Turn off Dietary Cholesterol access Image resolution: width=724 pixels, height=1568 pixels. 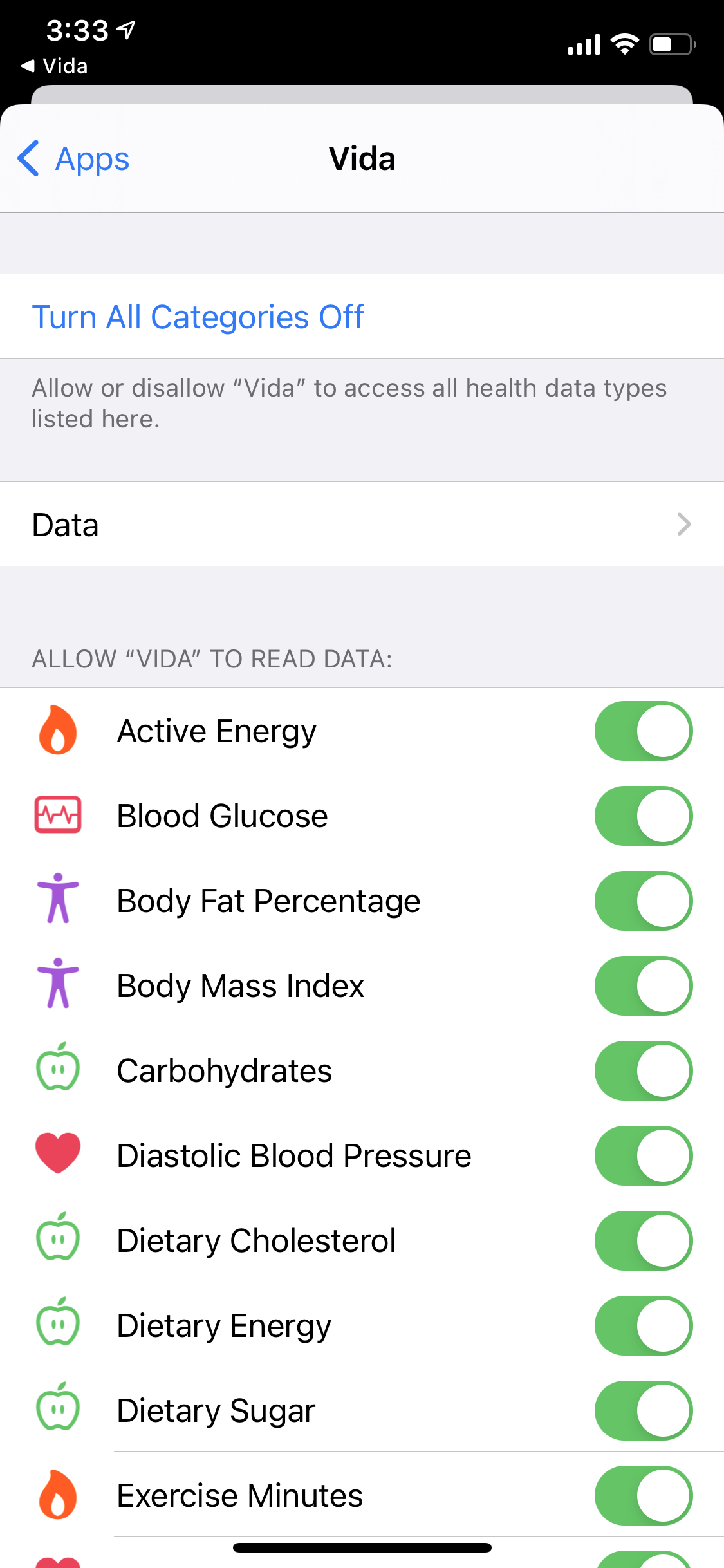coord(644,1241)
